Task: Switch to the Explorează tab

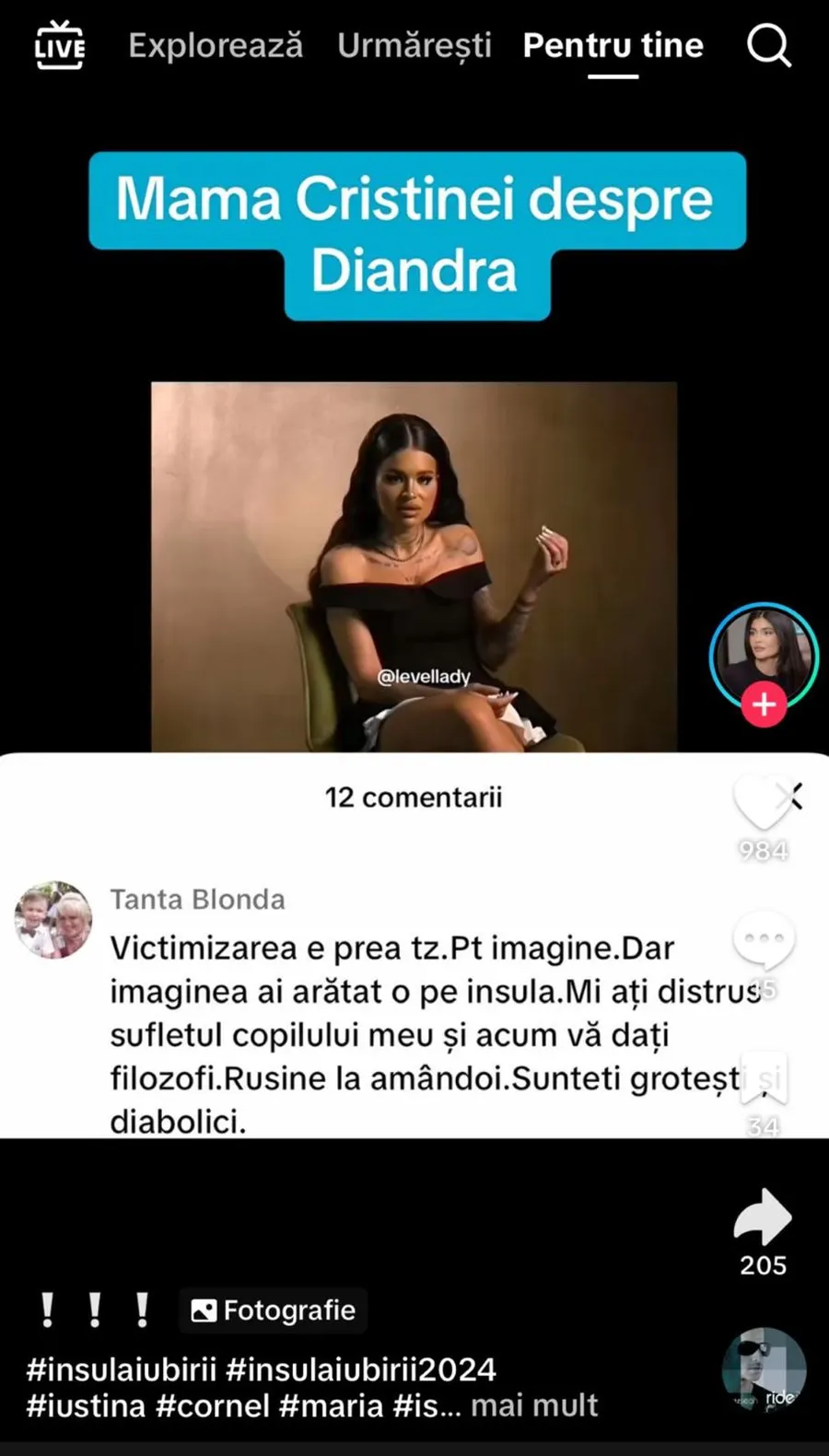Action: coord(216,45)
